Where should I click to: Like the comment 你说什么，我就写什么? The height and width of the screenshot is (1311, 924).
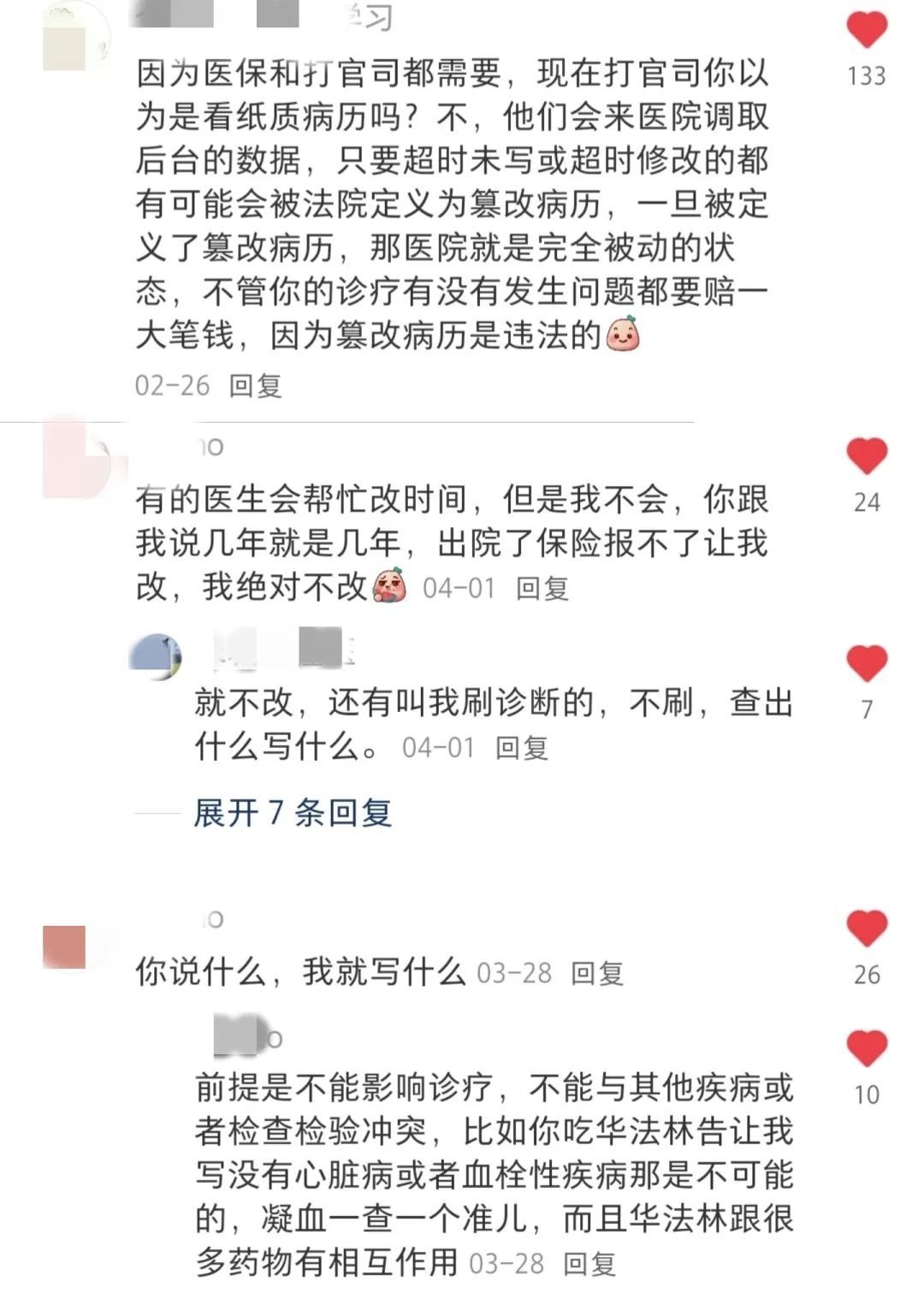[866, 929]
